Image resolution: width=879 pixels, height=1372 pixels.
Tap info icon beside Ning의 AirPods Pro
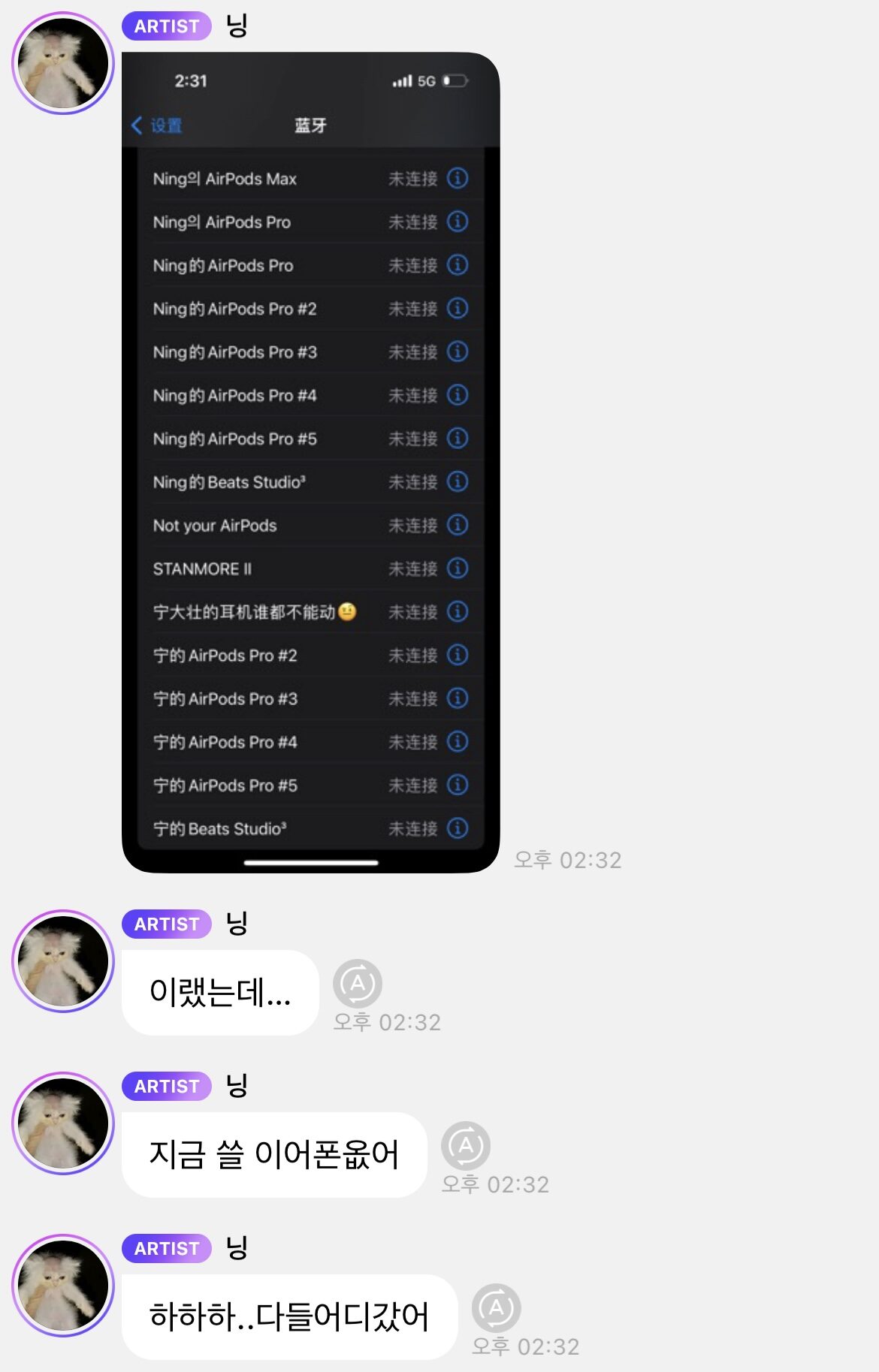click(x=457, y=222)
